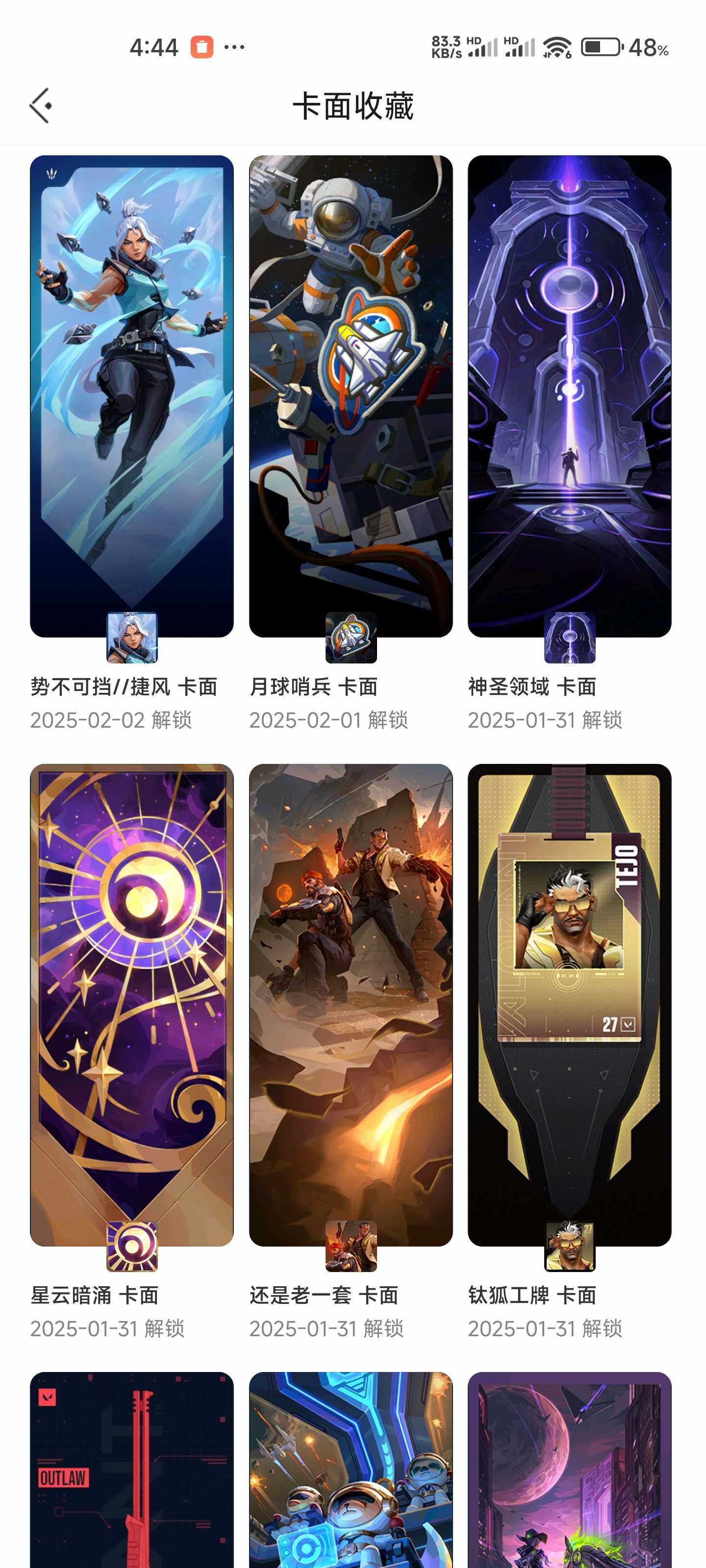
Task: Go back from the 卡面收藏 page
Action: (40, 106)
